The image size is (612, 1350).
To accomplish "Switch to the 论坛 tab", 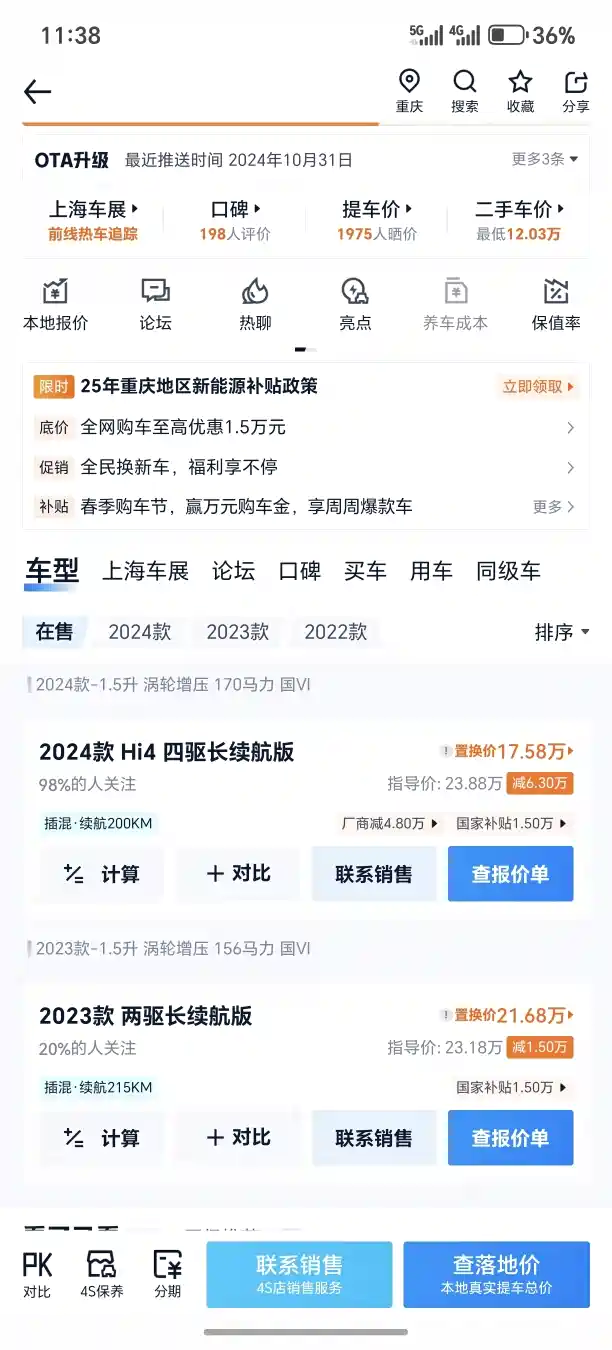I will click(x=233, y=571).
